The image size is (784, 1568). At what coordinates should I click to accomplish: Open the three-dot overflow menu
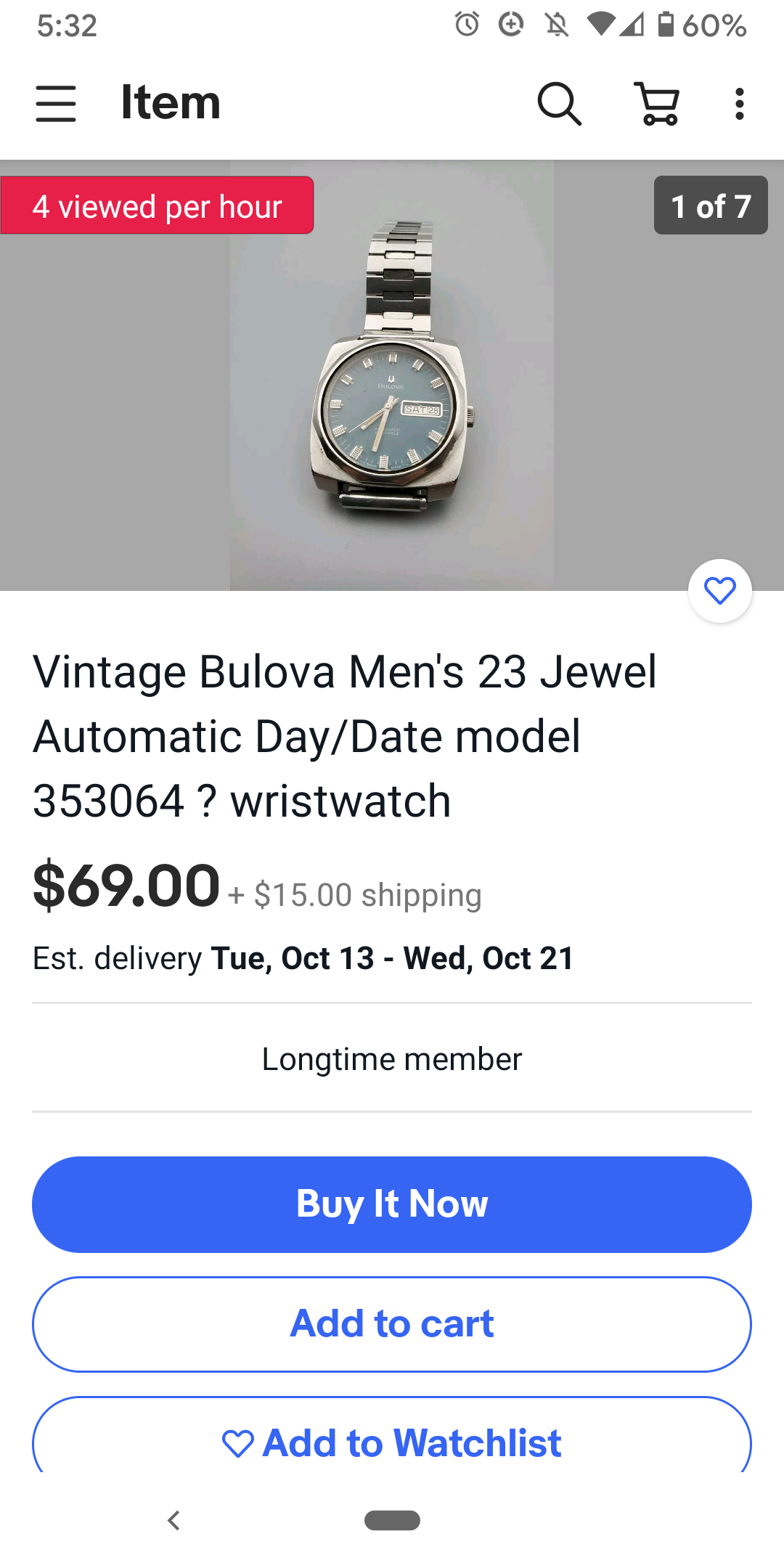click(x=739, y=103)
